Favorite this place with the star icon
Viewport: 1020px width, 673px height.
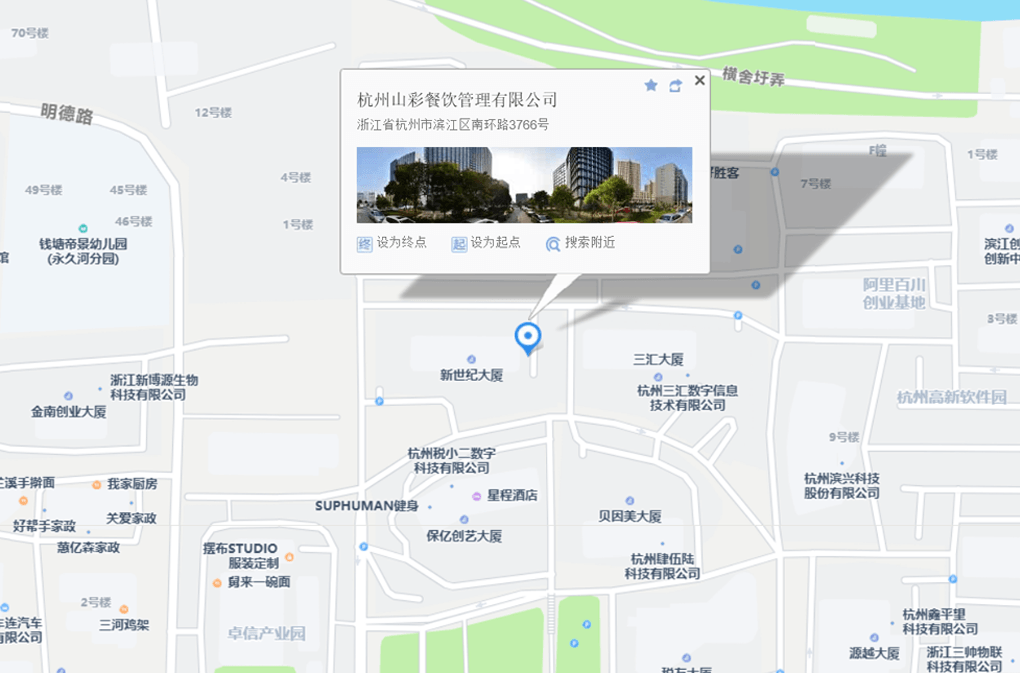tap(651, 86)
